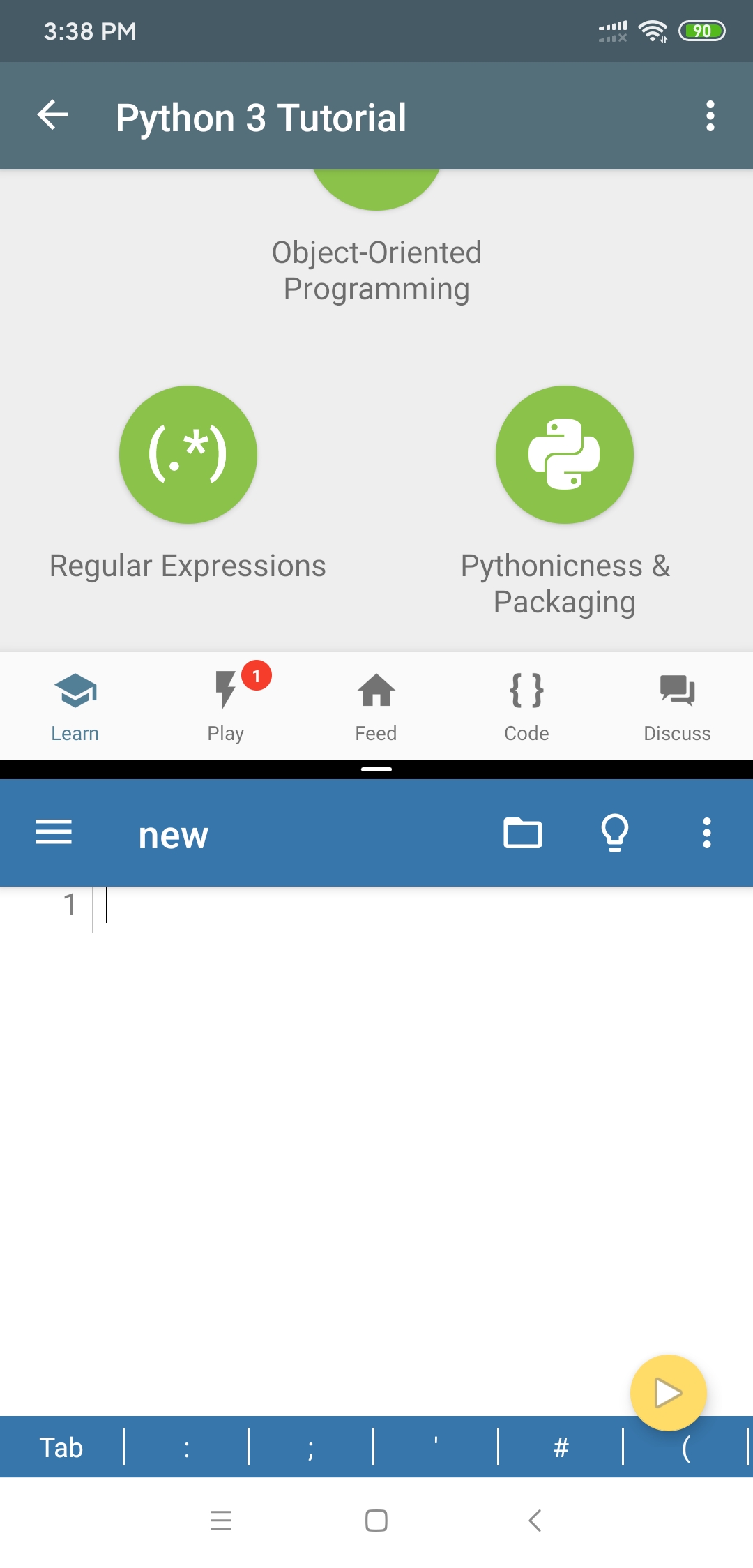This screenshot has width=753, height=1568.
Task: Run the code with the yellow play button
Action: point(668,1393)
